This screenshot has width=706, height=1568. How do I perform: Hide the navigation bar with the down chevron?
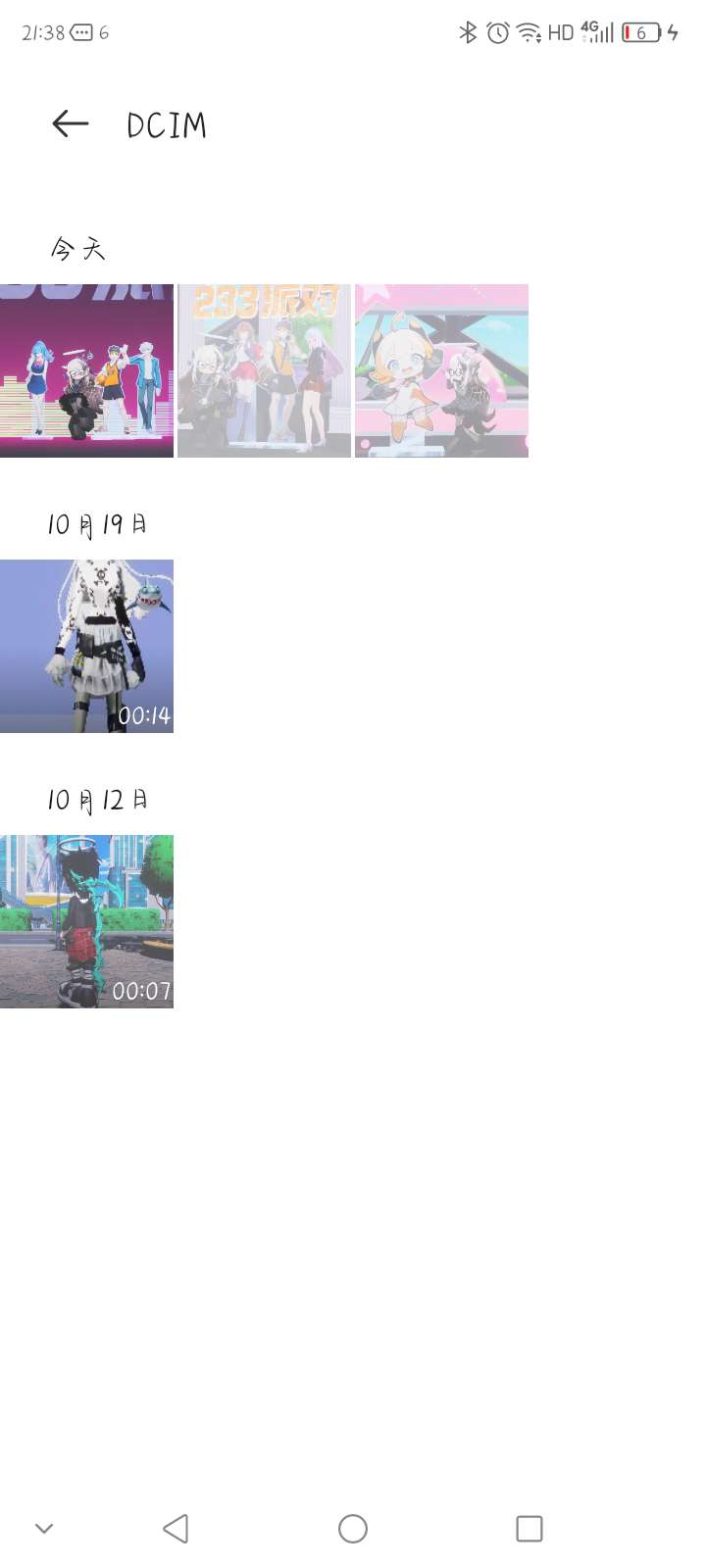[x=44, y=1528]
